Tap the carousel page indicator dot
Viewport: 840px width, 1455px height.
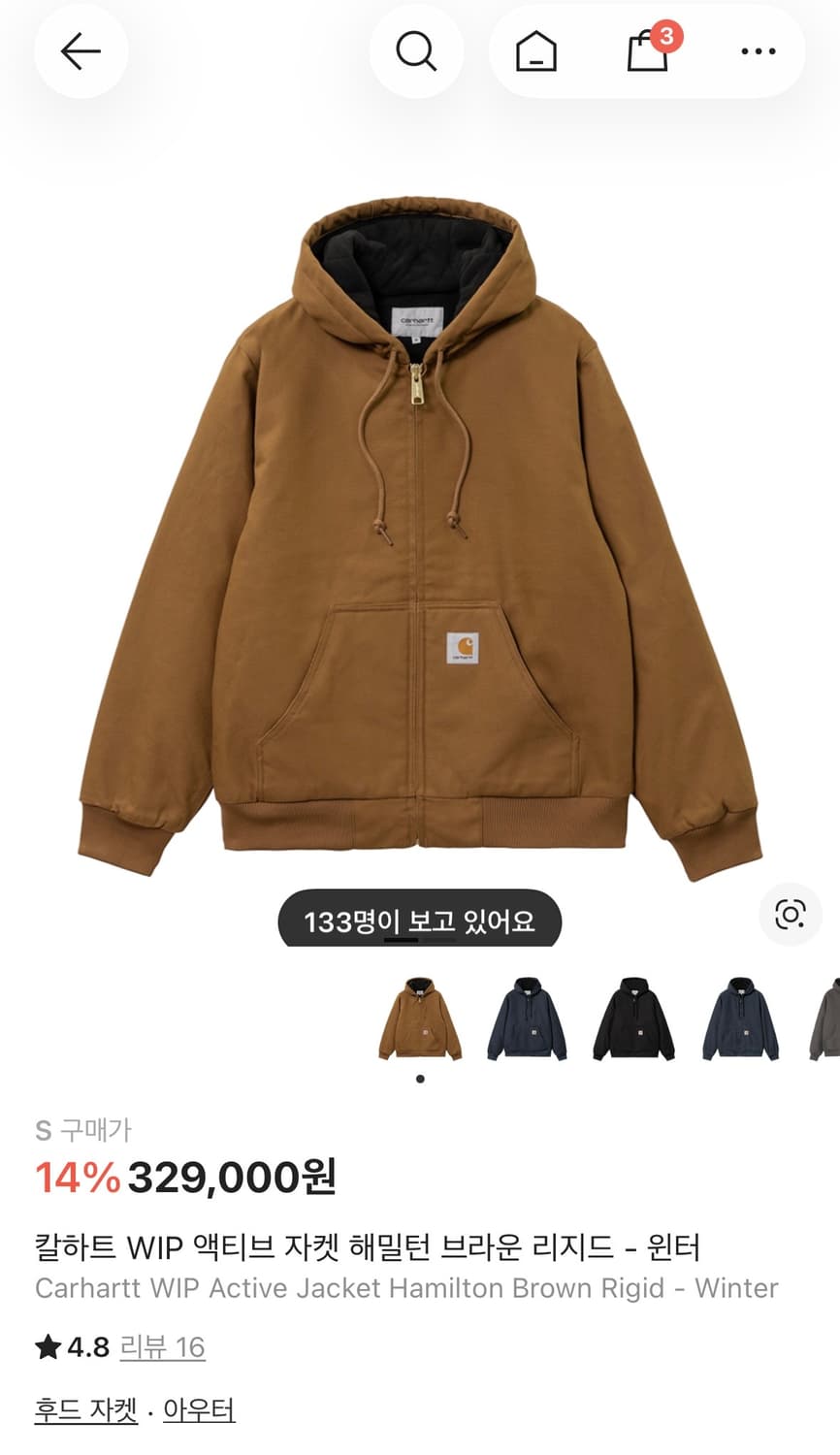click(x=419, y=1077)
